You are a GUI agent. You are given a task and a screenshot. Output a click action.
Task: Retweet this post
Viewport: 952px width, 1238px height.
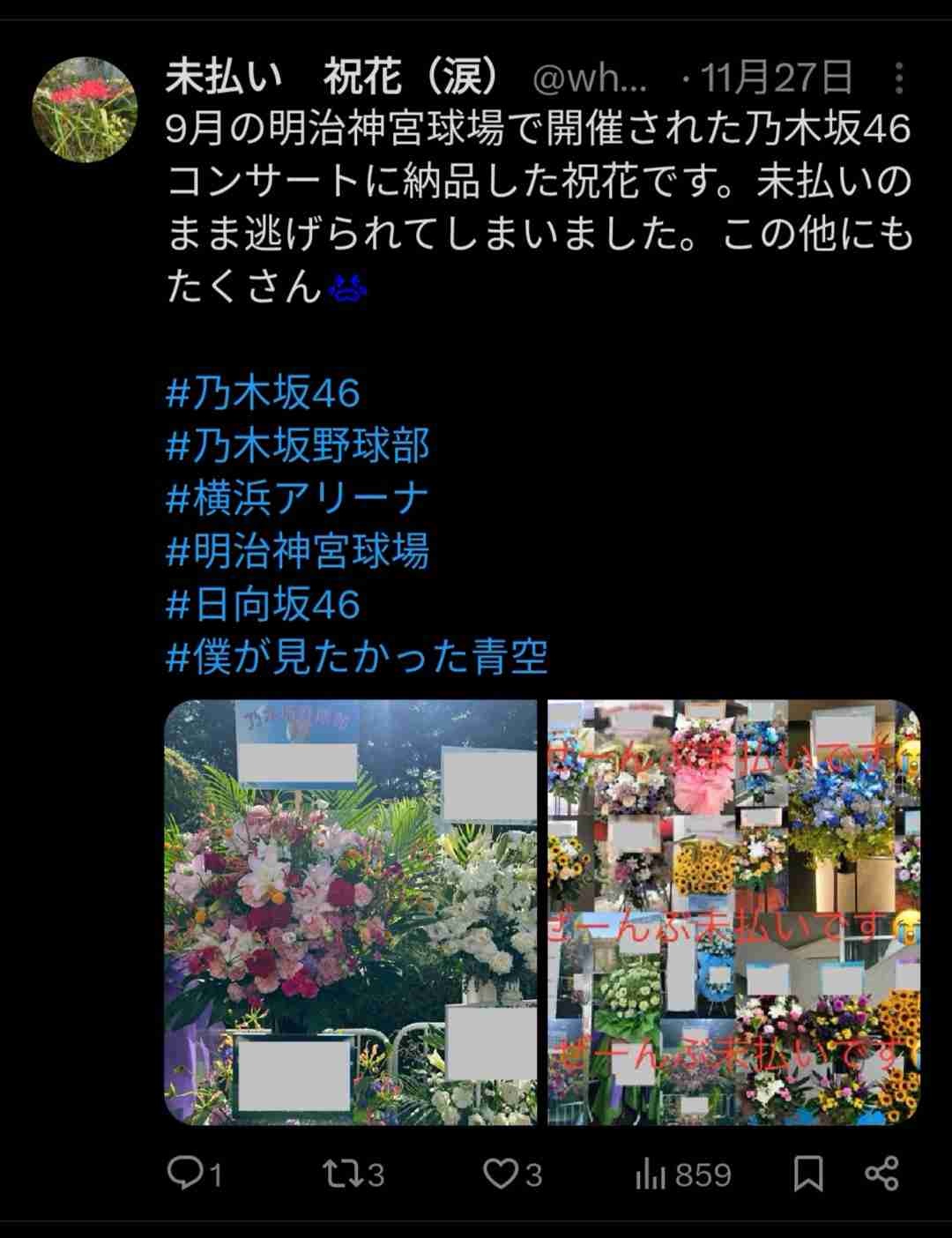[x=353, y=1174]
